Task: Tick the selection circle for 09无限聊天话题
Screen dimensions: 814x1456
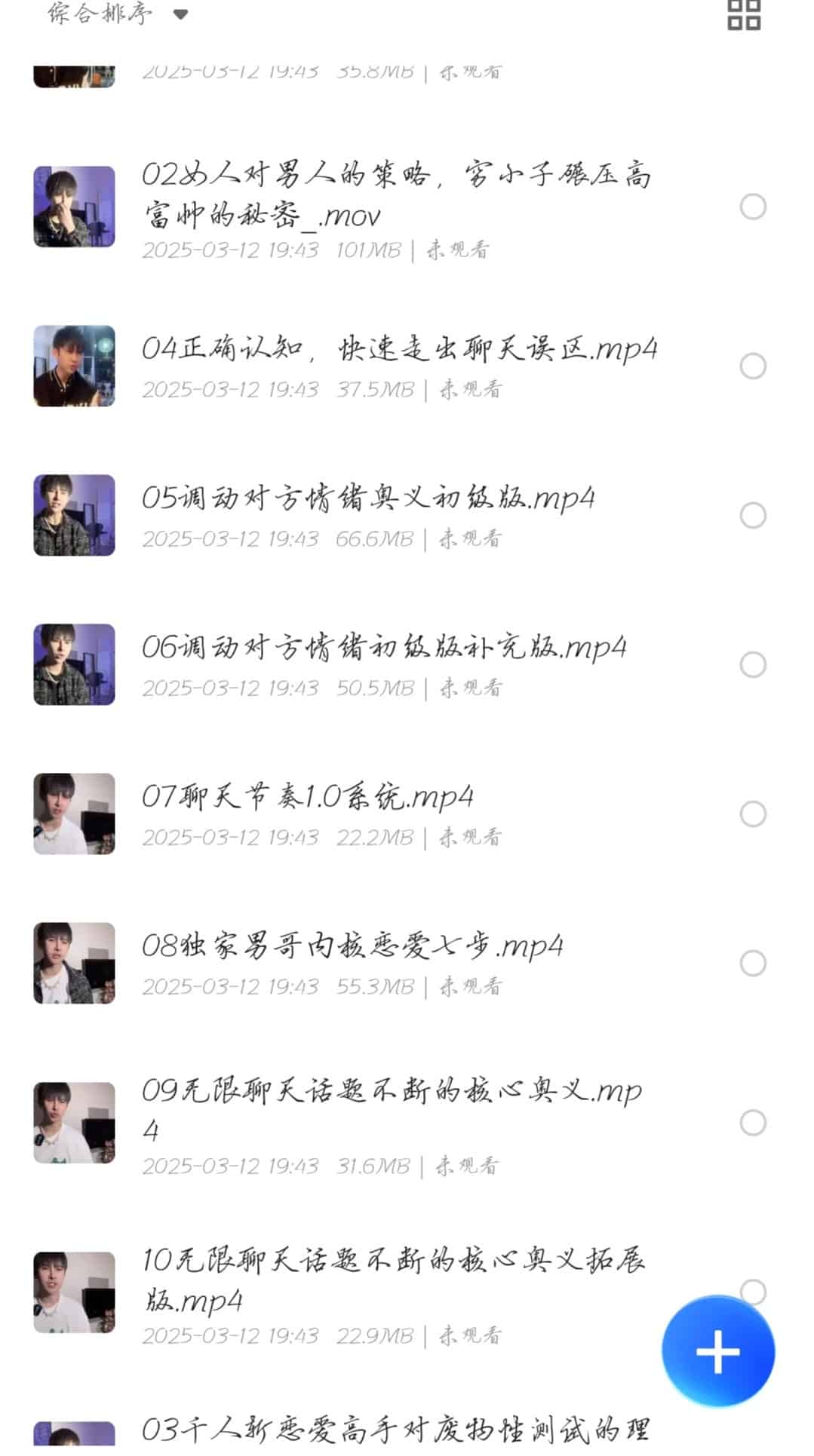Action: (753, 1123)
